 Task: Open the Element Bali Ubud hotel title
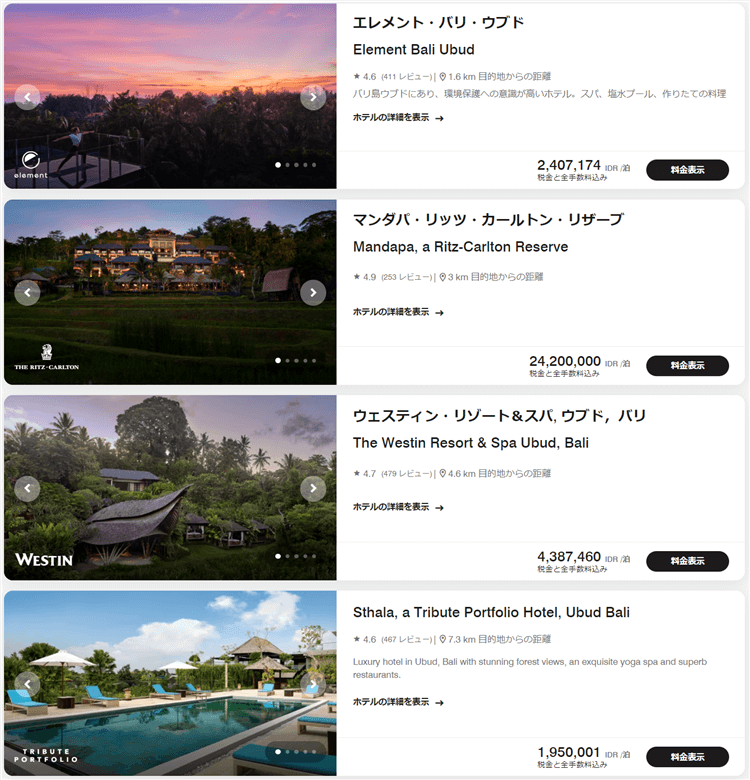tap(413, 49)
